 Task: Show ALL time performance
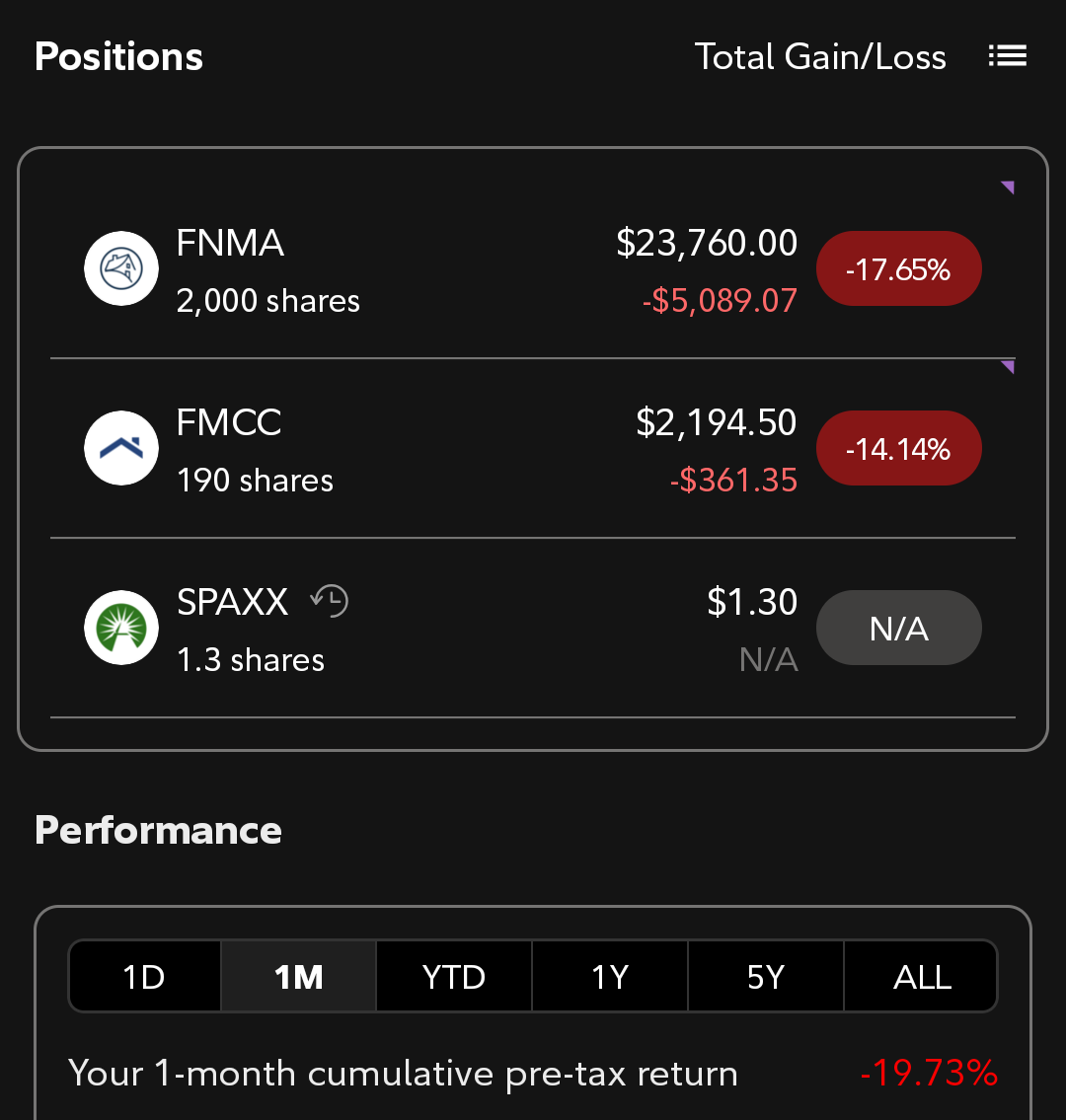pos(922,977)
